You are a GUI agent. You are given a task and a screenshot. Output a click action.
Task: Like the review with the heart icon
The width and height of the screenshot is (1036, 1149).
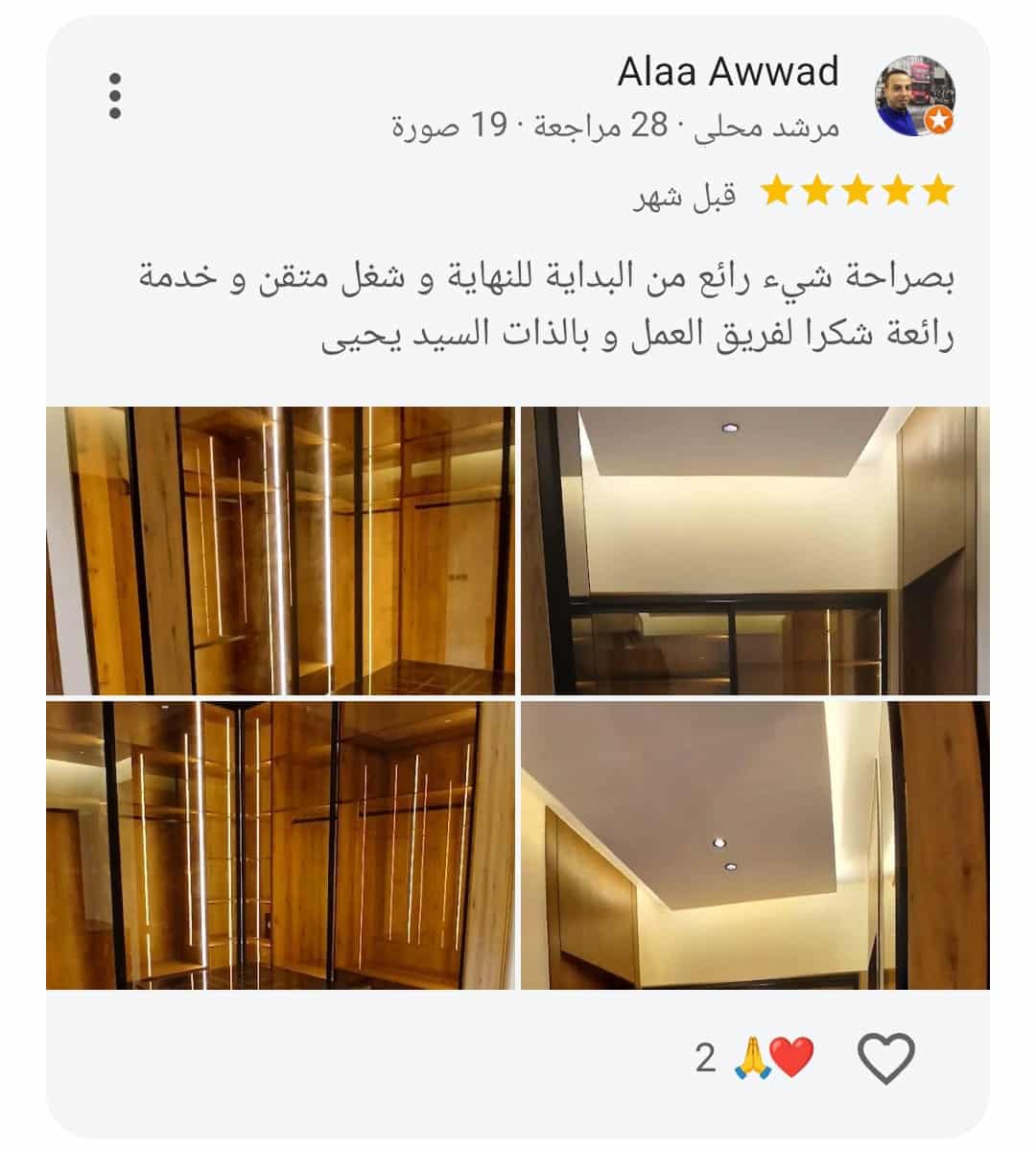884,1058
